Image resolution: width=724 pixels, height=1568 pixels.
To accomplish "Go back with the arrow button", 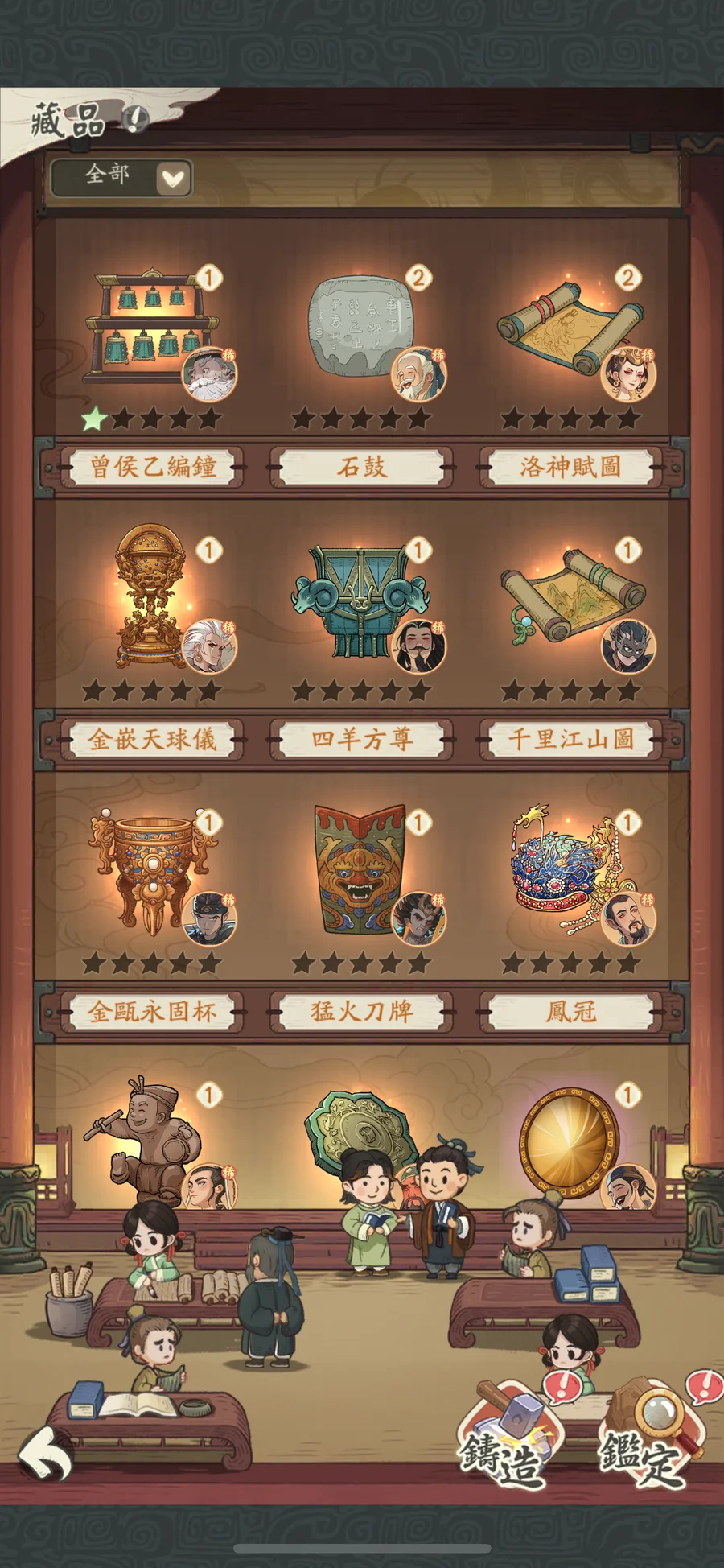I will 45,1454.
